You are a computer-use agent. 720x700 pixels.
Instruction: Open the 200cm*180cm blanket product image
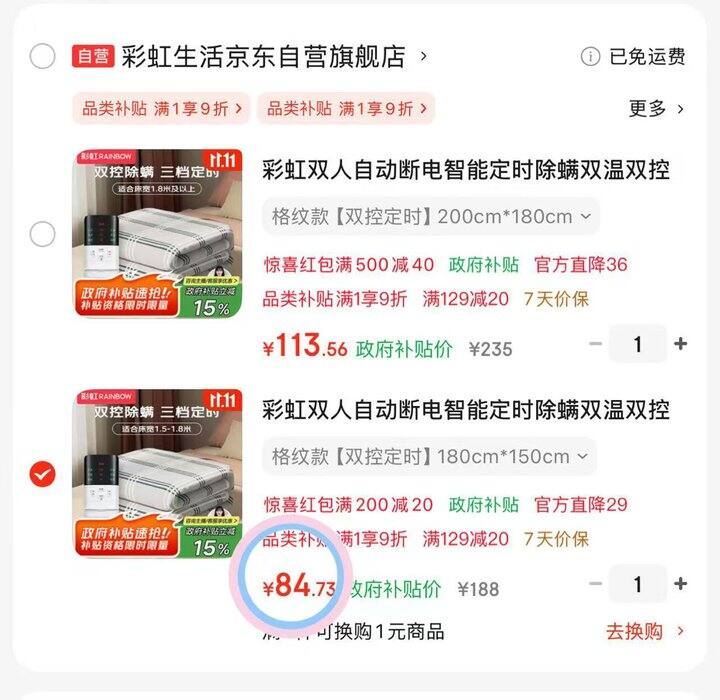pos(159,234)
